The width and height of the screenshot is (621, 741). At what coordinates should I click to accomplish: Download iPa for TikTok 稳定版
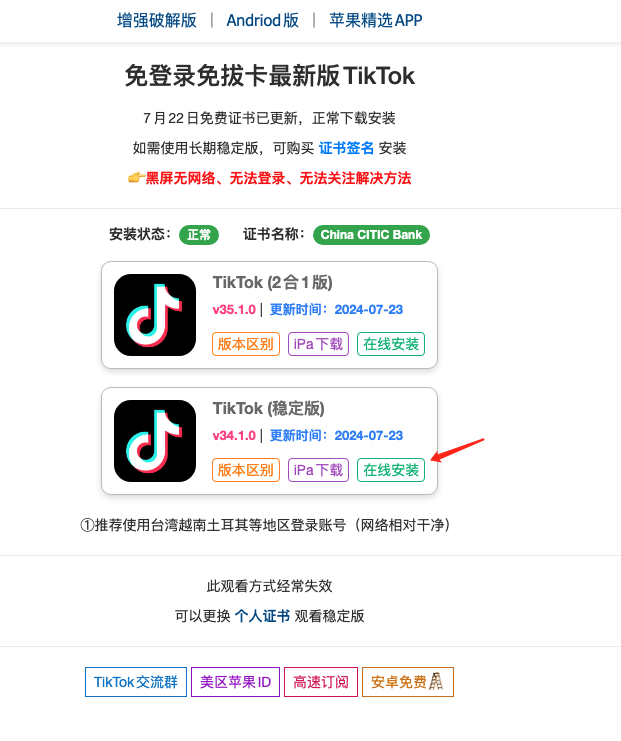pyautogui.click(x=318, y=470)
